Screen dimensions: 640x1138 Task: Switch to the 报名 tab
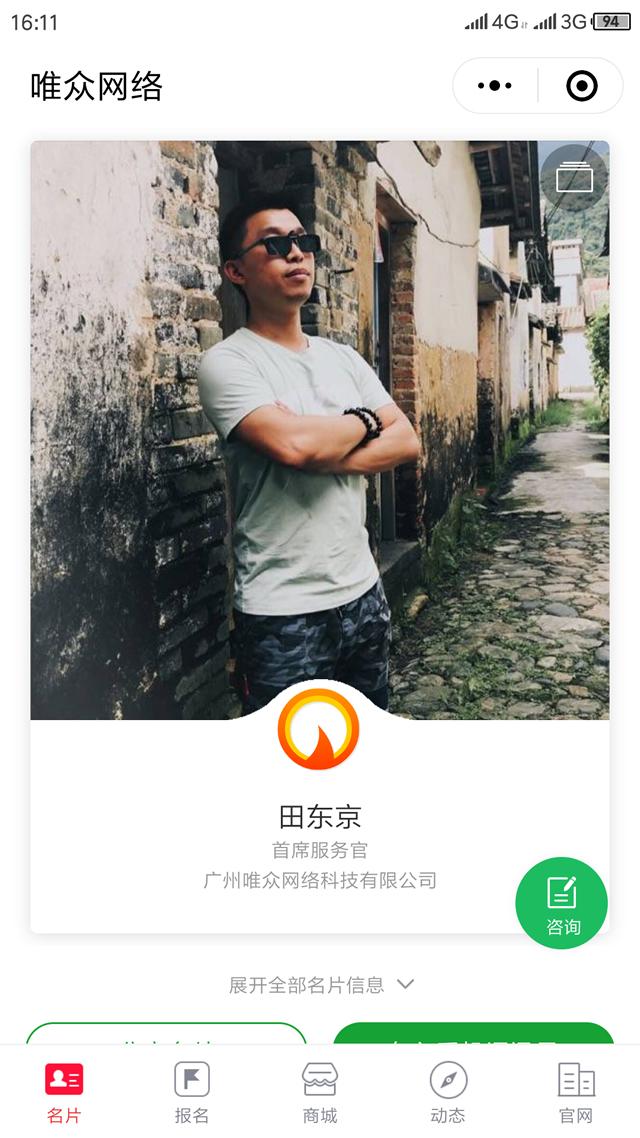[x=192, y=1092]
